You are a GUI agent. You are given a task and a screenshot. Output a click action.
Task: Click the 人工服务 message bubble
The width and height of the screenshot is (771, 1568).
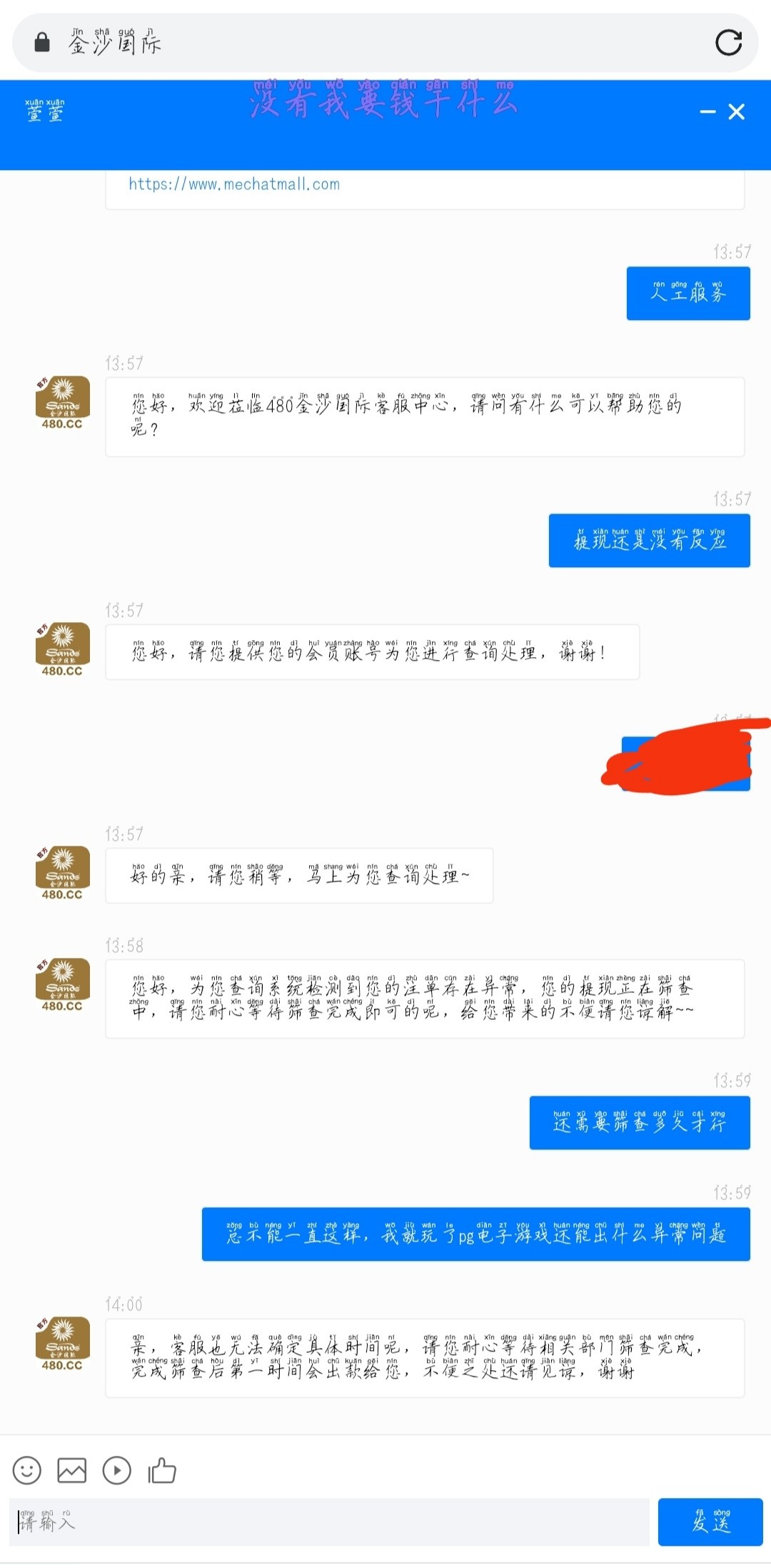[x=687, y=293]
